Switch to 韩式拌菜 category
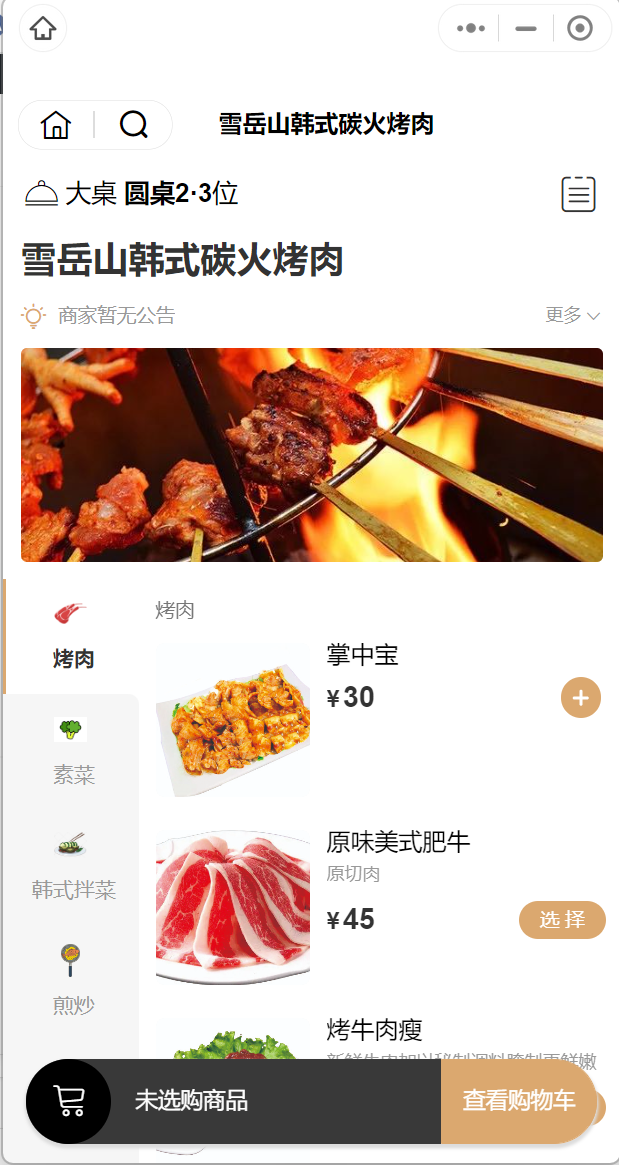This screenshot has width=619, height=1165. (x=73, y=866)
